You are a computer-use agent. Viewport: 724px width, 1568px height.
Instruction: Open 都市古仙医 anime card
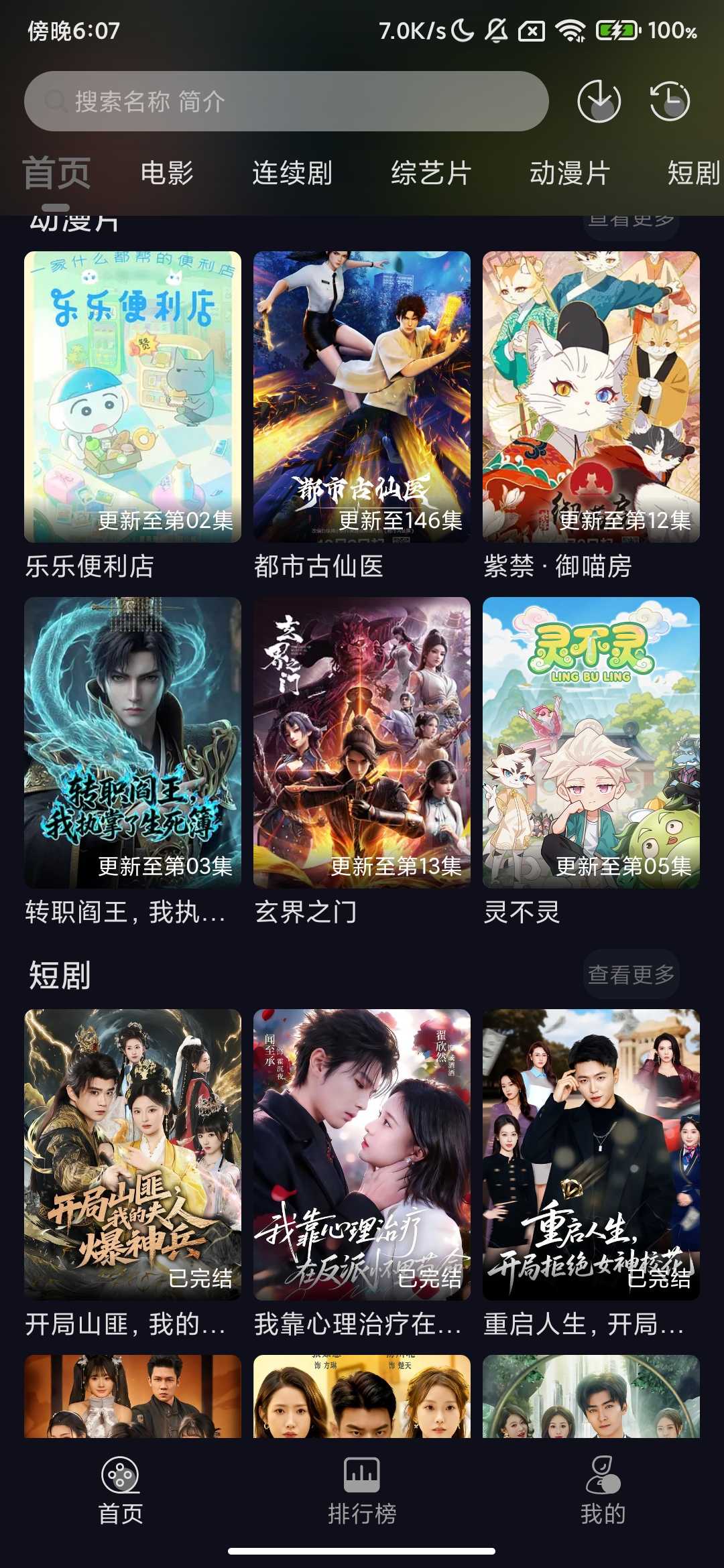tap(362, 397)
